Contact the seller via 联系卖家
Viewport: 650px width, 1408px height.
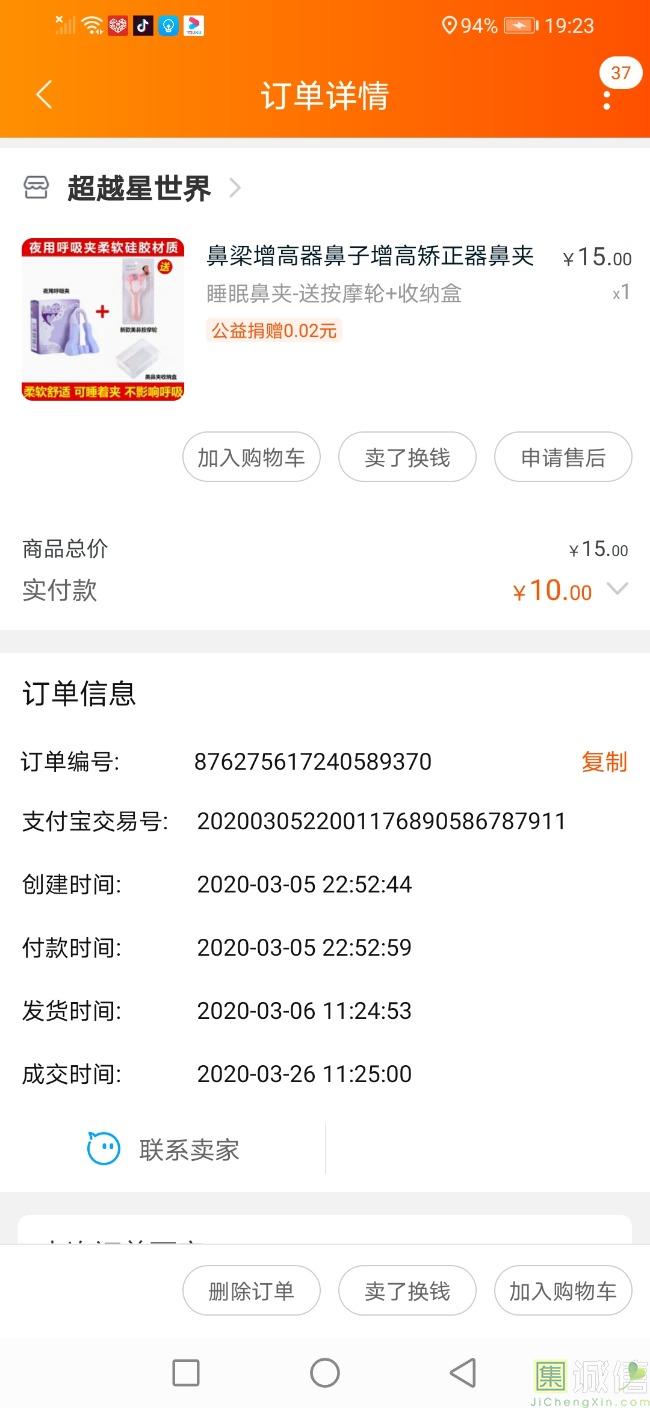click(x=164, y=1150)
